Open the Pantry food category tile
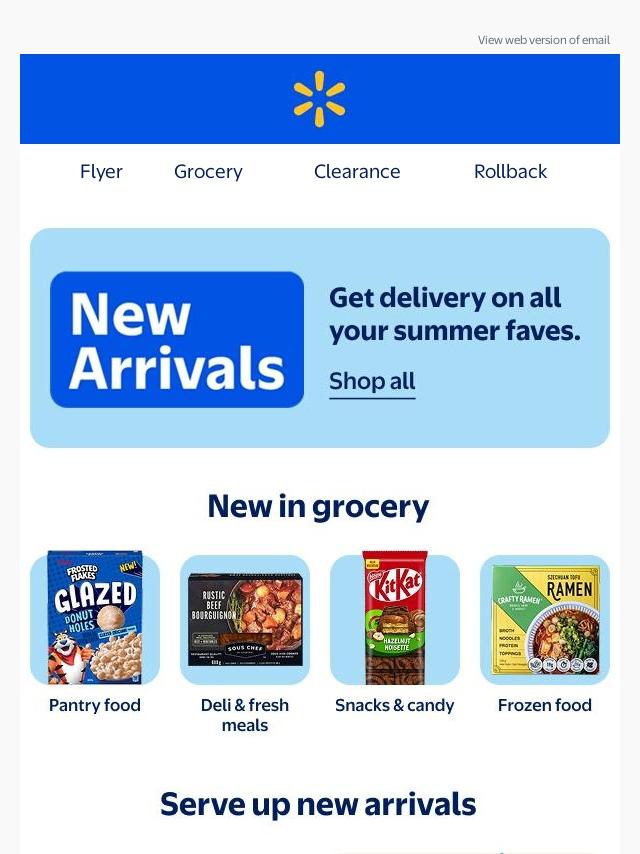This screenshot has height=854, width=640. [x=95, y=620]
